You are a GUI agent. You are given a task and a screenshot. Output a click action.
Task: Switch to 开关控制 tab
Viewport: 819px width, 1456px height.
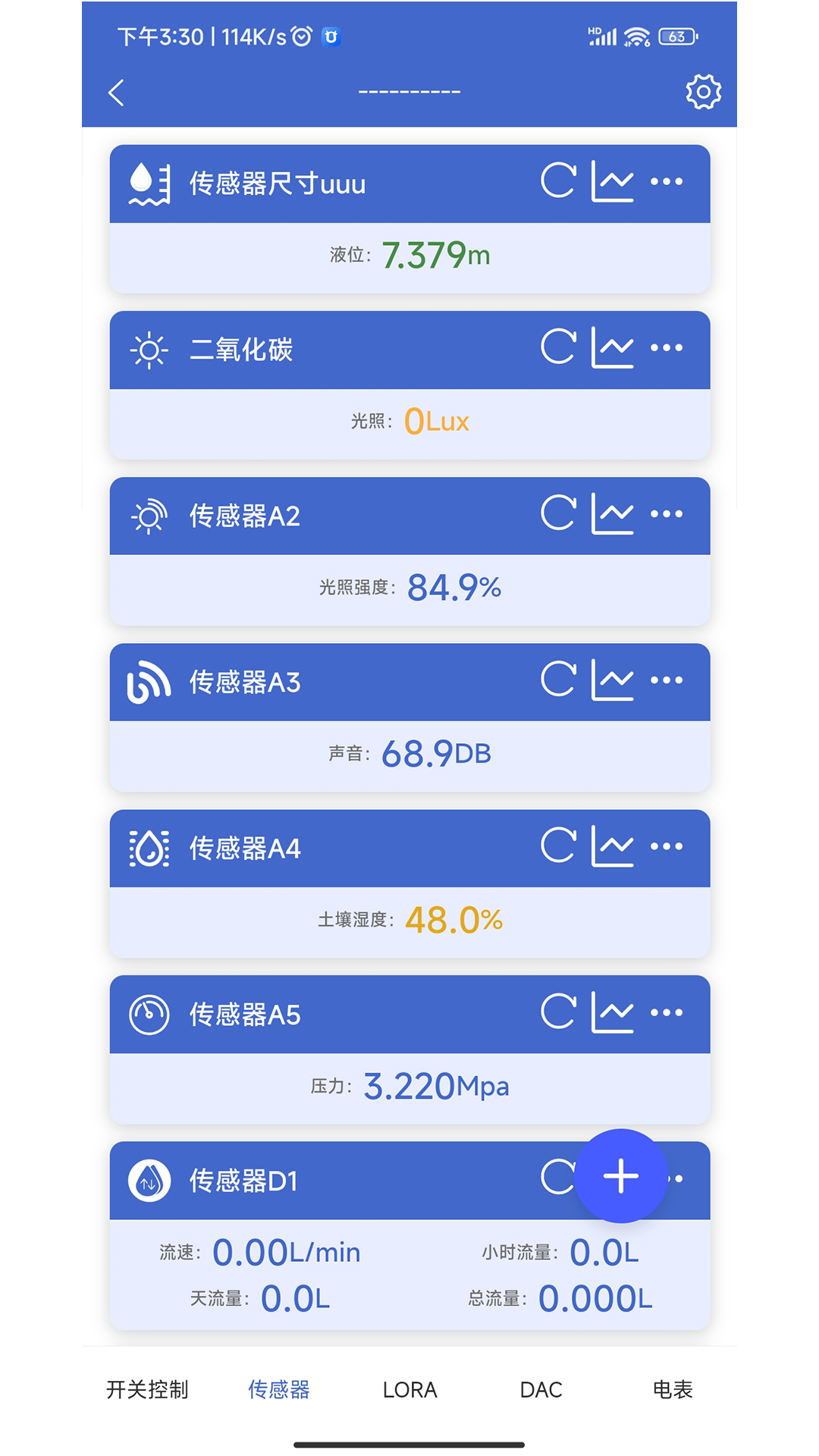click(x=149, y=1389)
